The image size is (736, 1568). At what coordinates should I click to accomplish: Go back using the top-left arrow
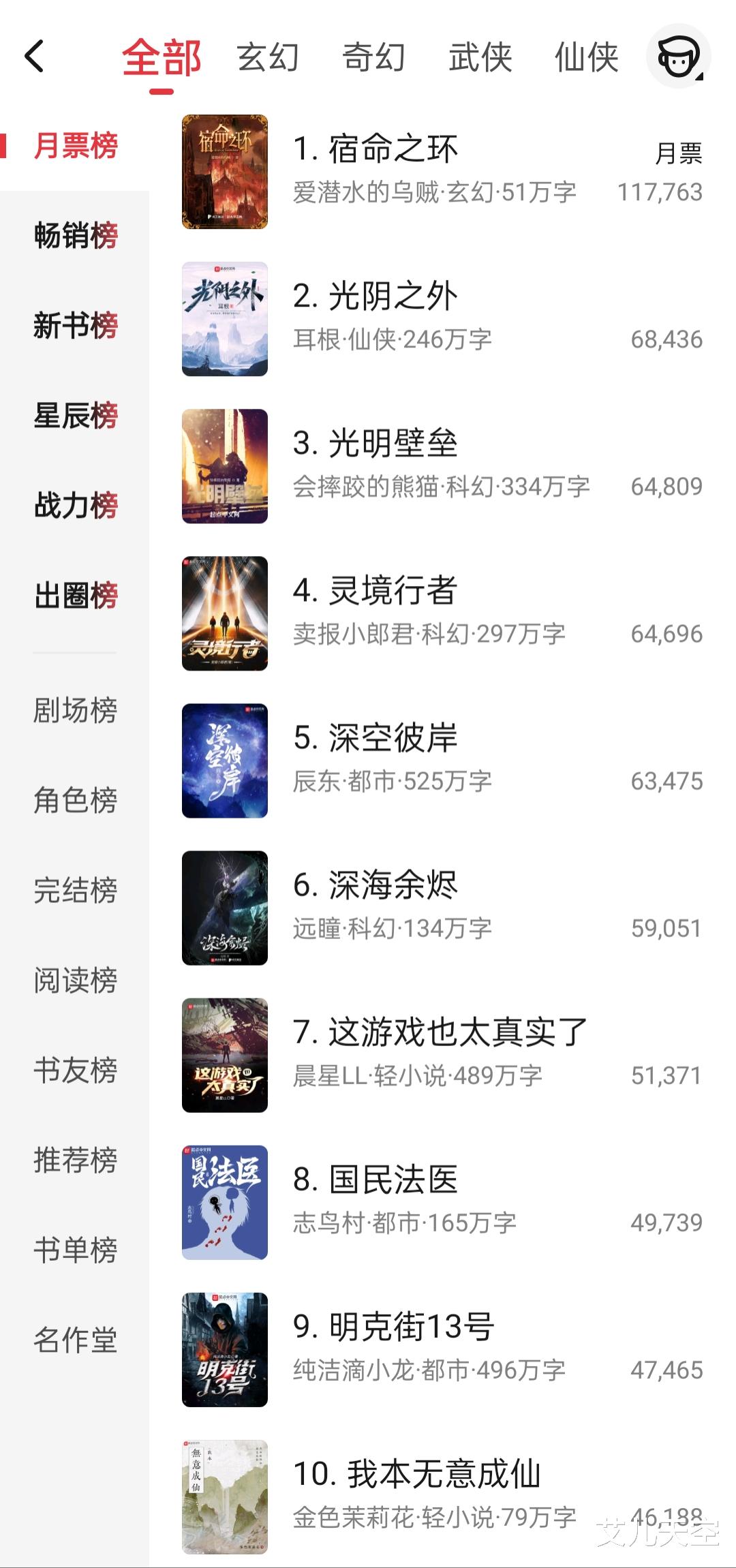[34, 56]
